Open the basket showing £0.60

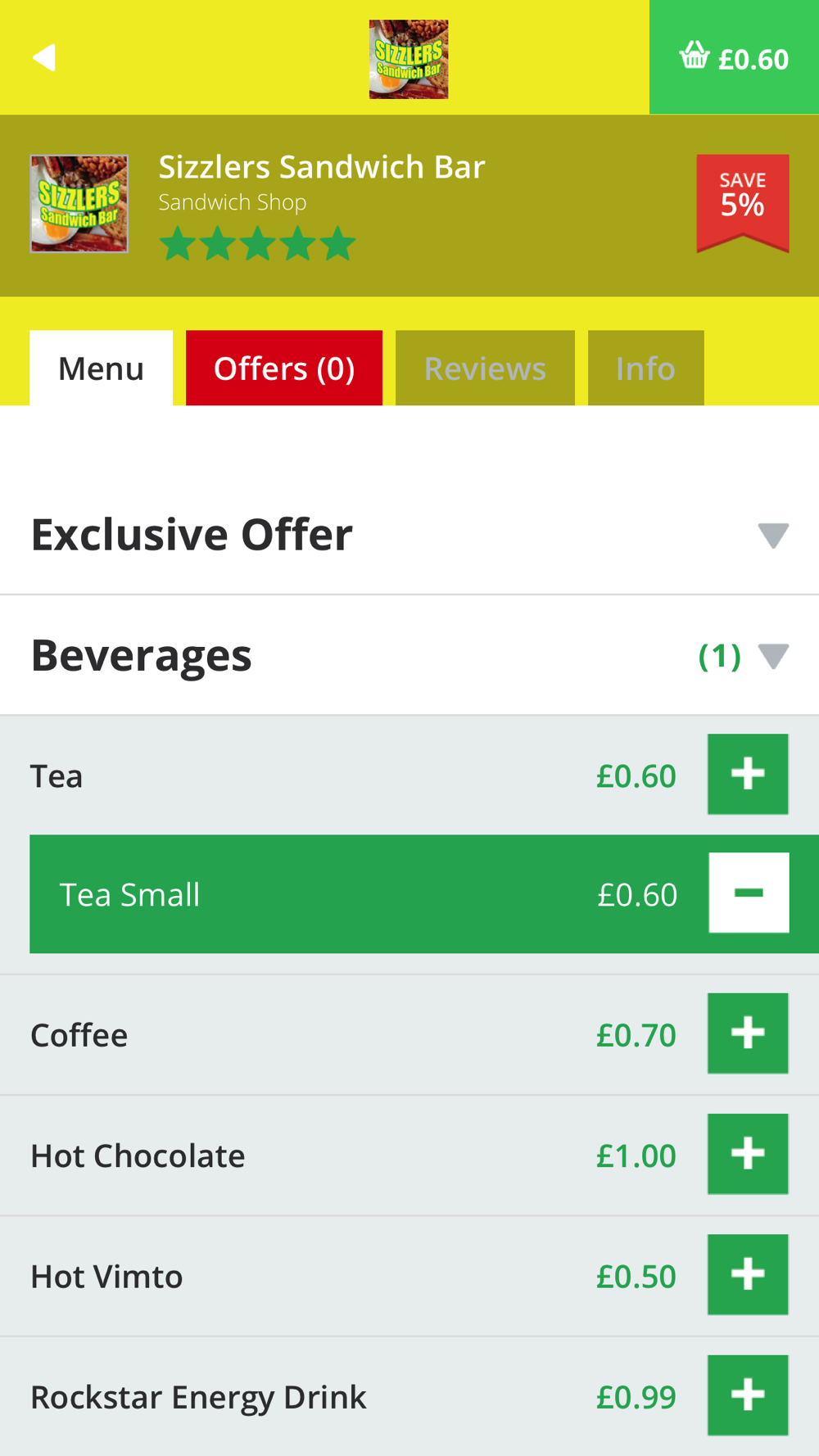[x=734, y=57]
